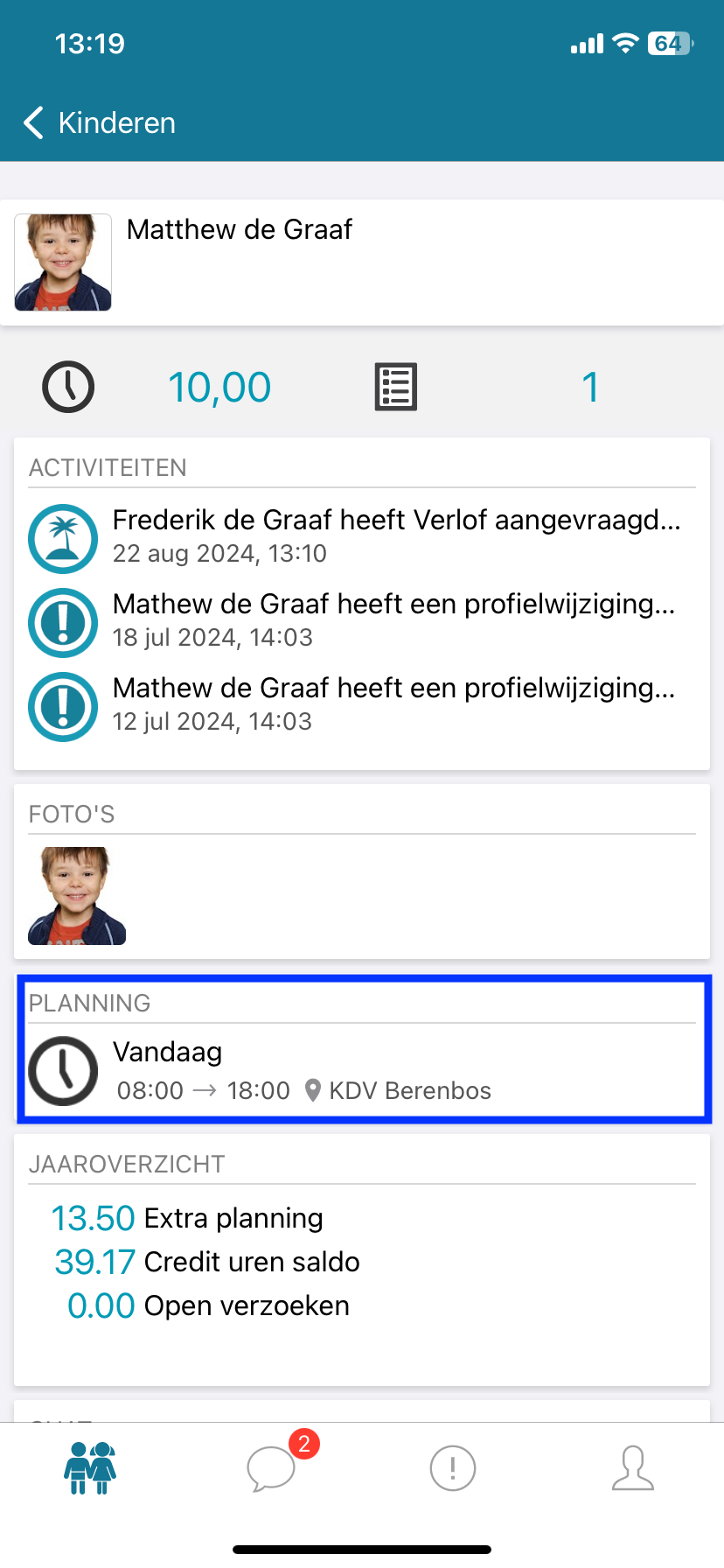Open the Extra planning overview
The width and height of the screenshot is (724, 1568).
tap(187, 1218)
